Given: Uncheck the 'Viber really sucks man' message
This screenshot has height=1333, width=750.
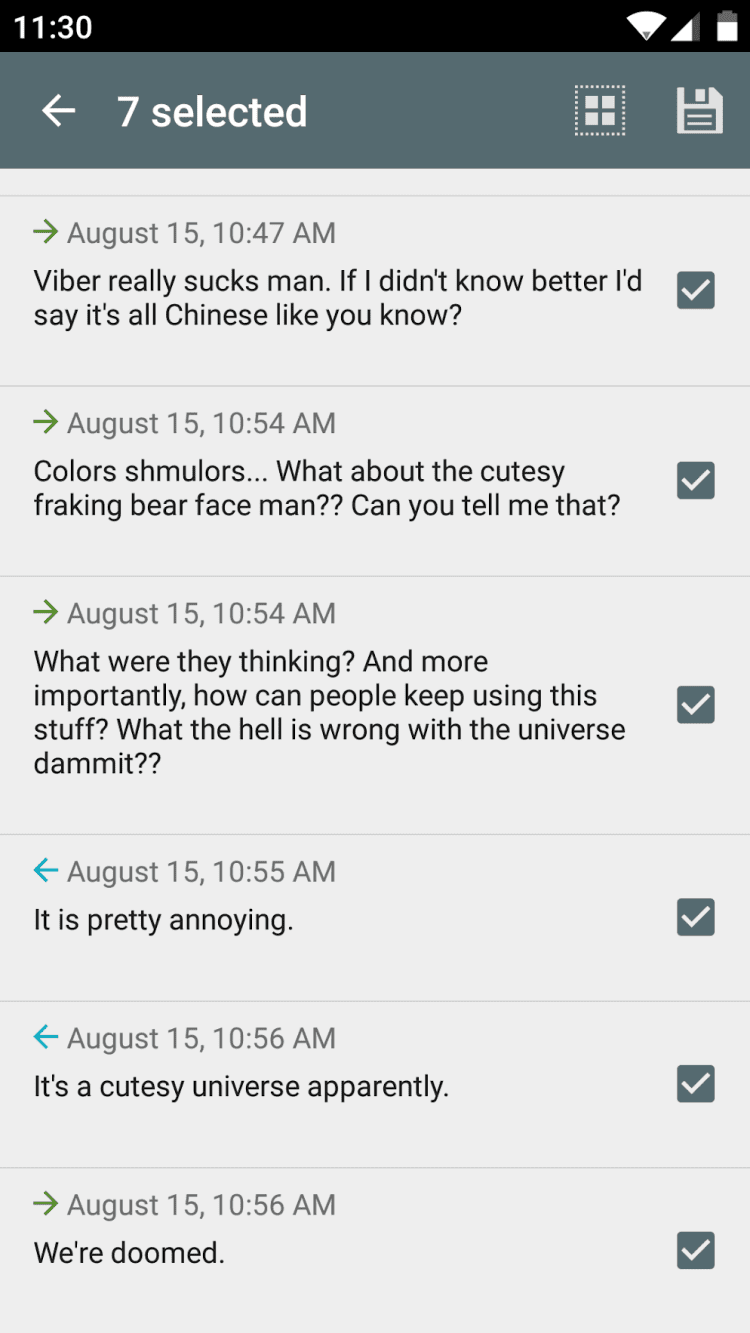Looking at the screenshot, I should click(696, 290).
